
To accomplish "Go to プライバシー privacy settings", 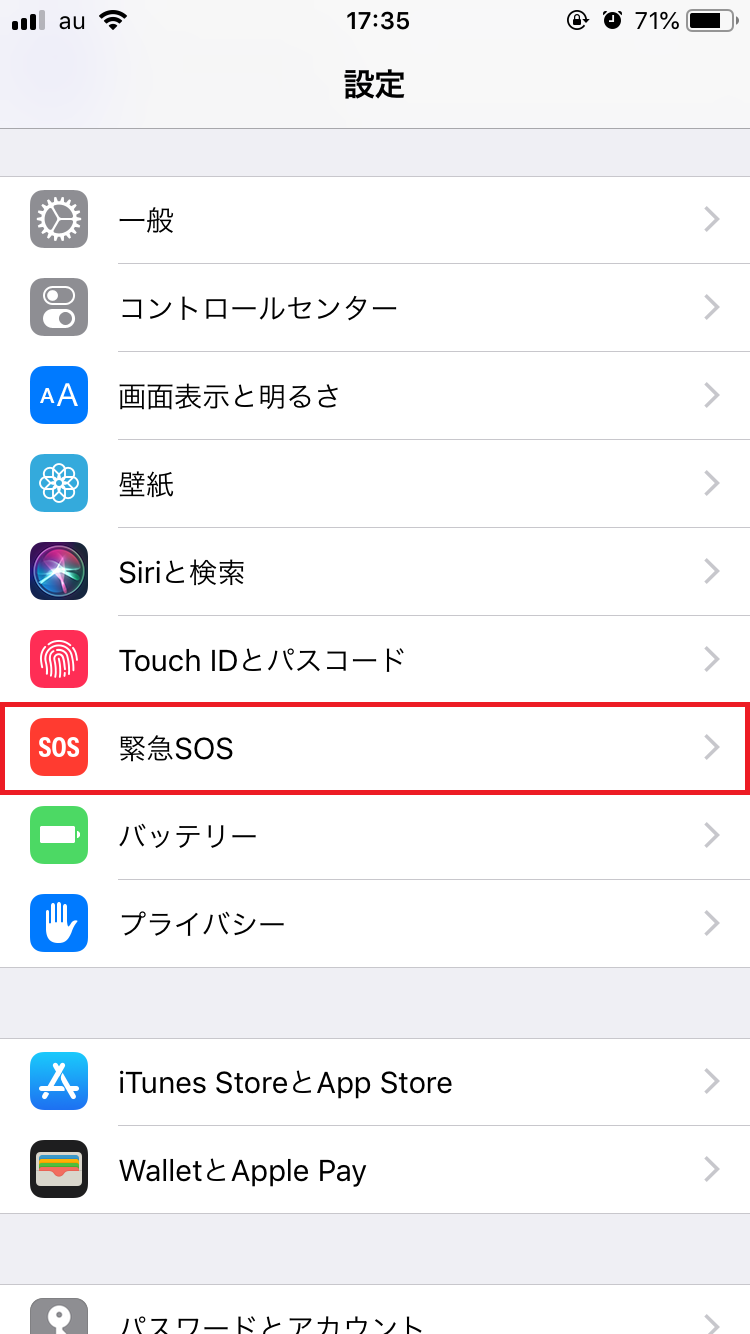I will coord(375,924).
